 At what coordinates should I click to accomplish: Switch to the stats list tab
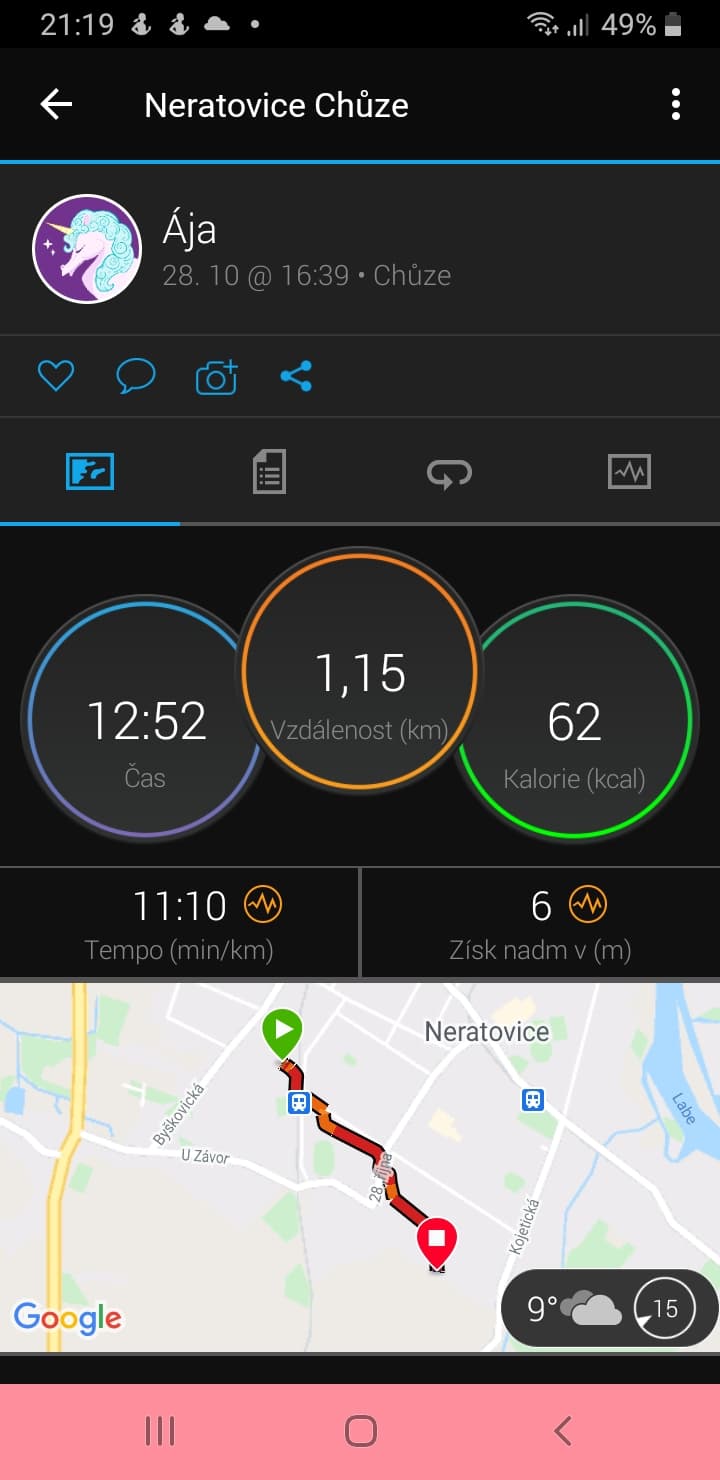(269, 471)
